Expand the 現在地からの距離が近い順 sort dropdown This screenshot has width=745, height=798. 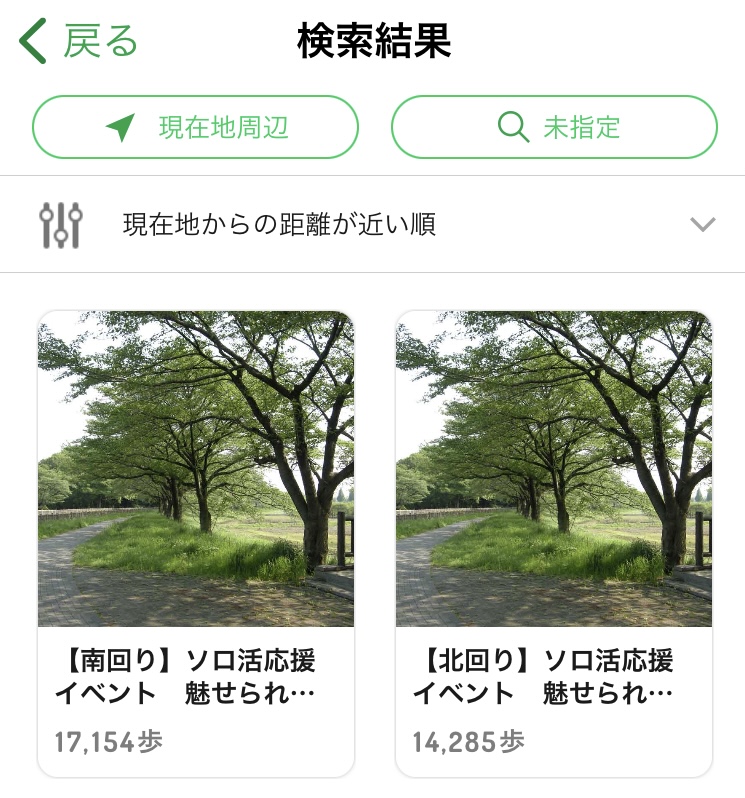coord(372,224)
